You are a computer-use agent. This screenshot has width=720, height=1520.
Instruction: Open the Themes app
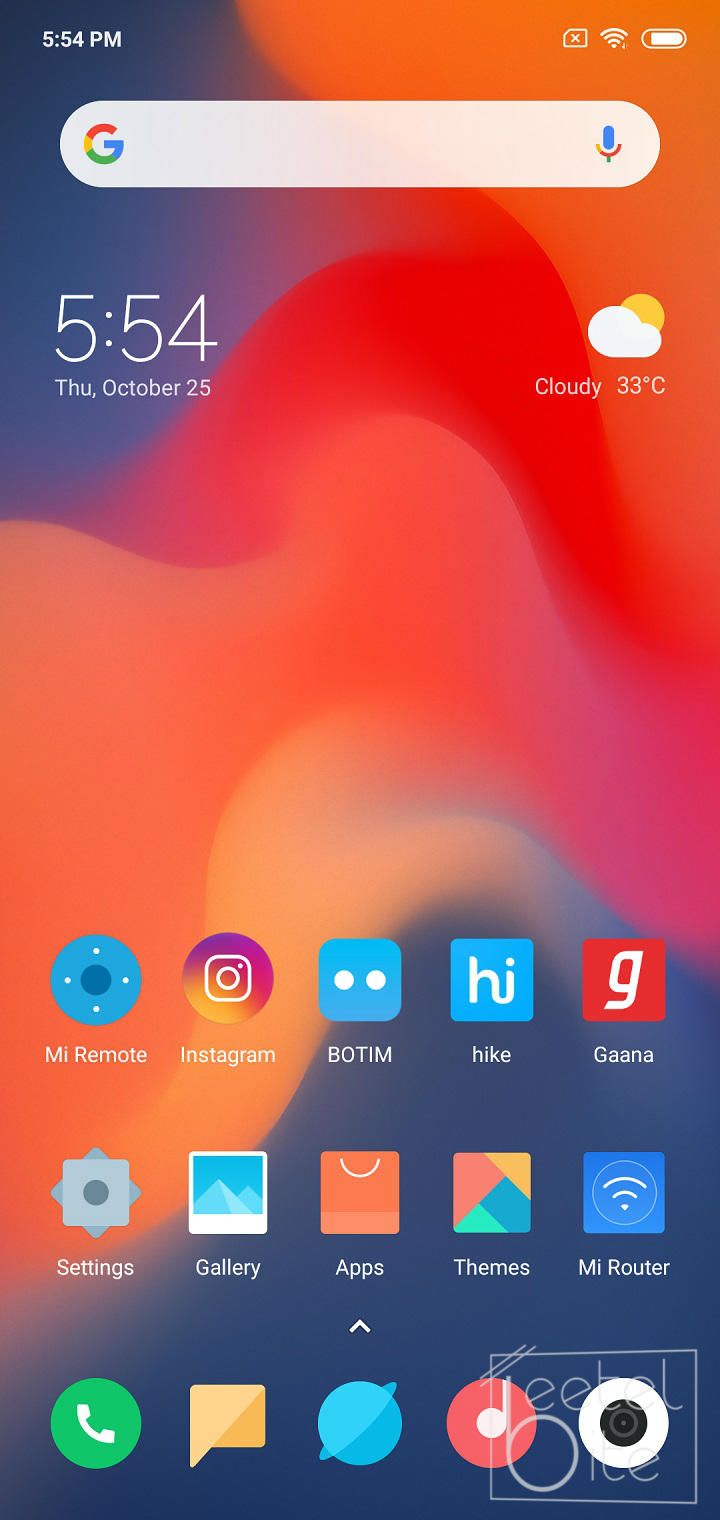tap(492, 1192)
